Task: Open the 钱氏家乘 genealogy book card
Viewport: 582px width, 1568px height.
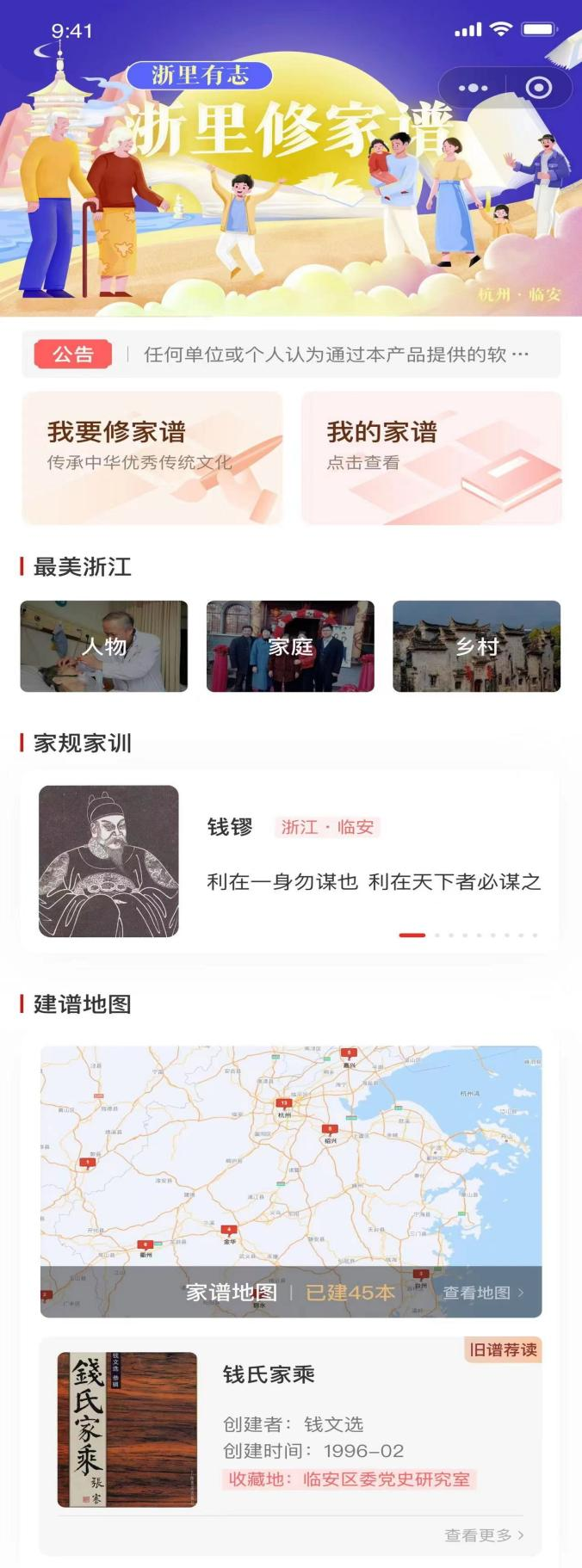Action: tap(290, 1429)
